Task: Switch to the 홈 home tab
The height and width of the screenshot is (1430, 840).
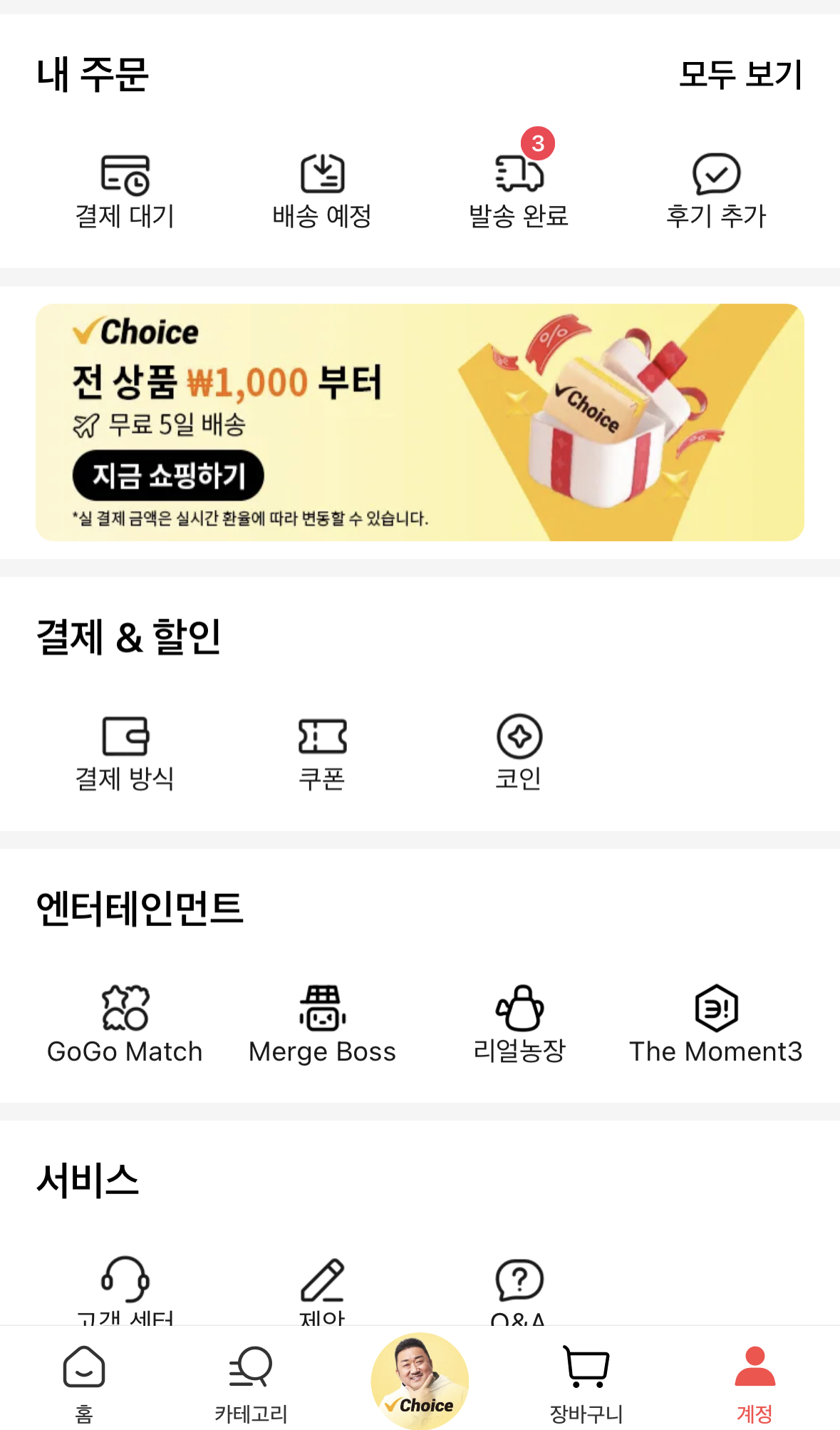Action: pyautogui.click(x=83, y=1381)
